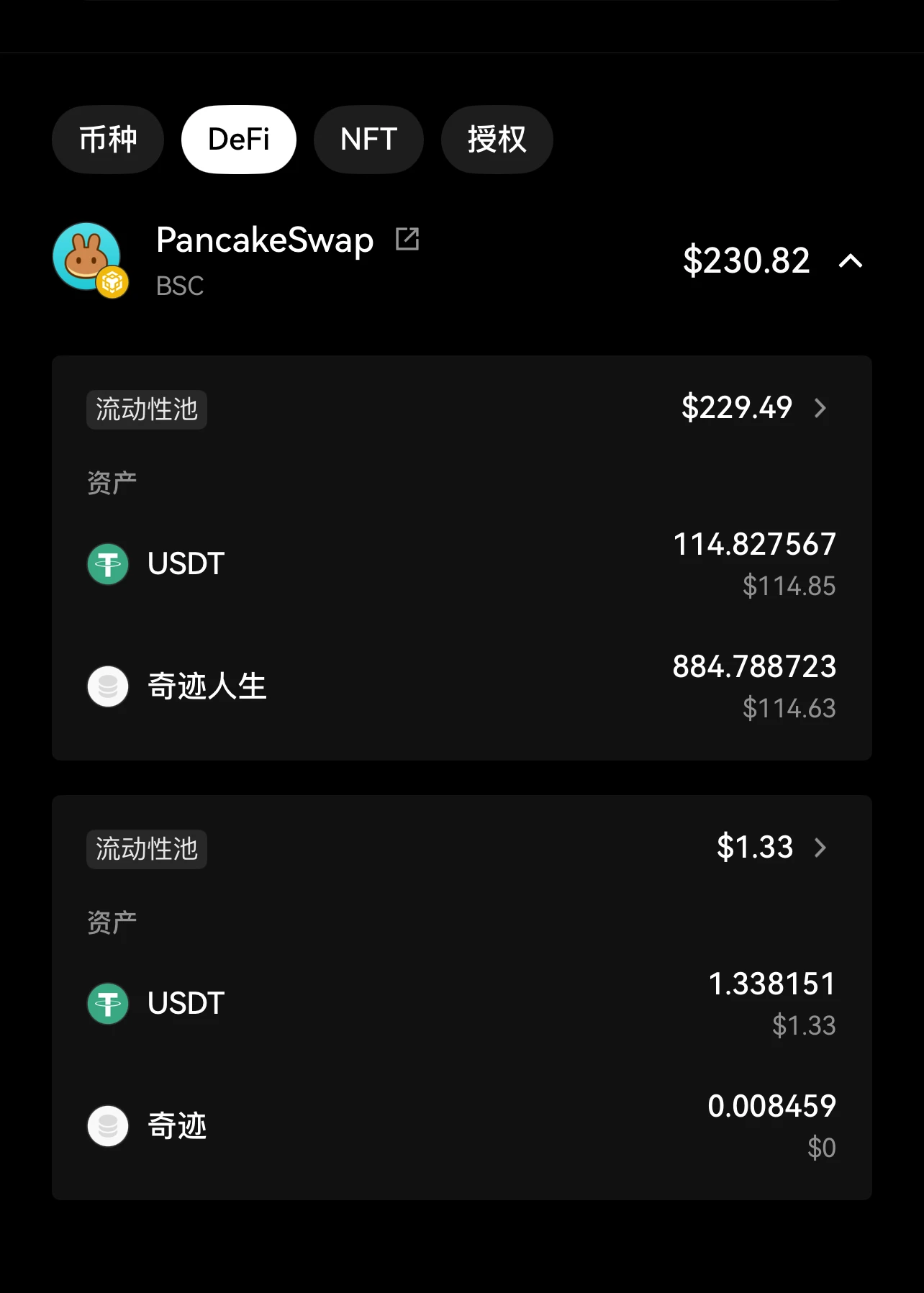The width and height of the screenshot is (924, 1293).
Task: Switch to the 币种 tab
Action: pyautogui.click(x=108, y=140)
